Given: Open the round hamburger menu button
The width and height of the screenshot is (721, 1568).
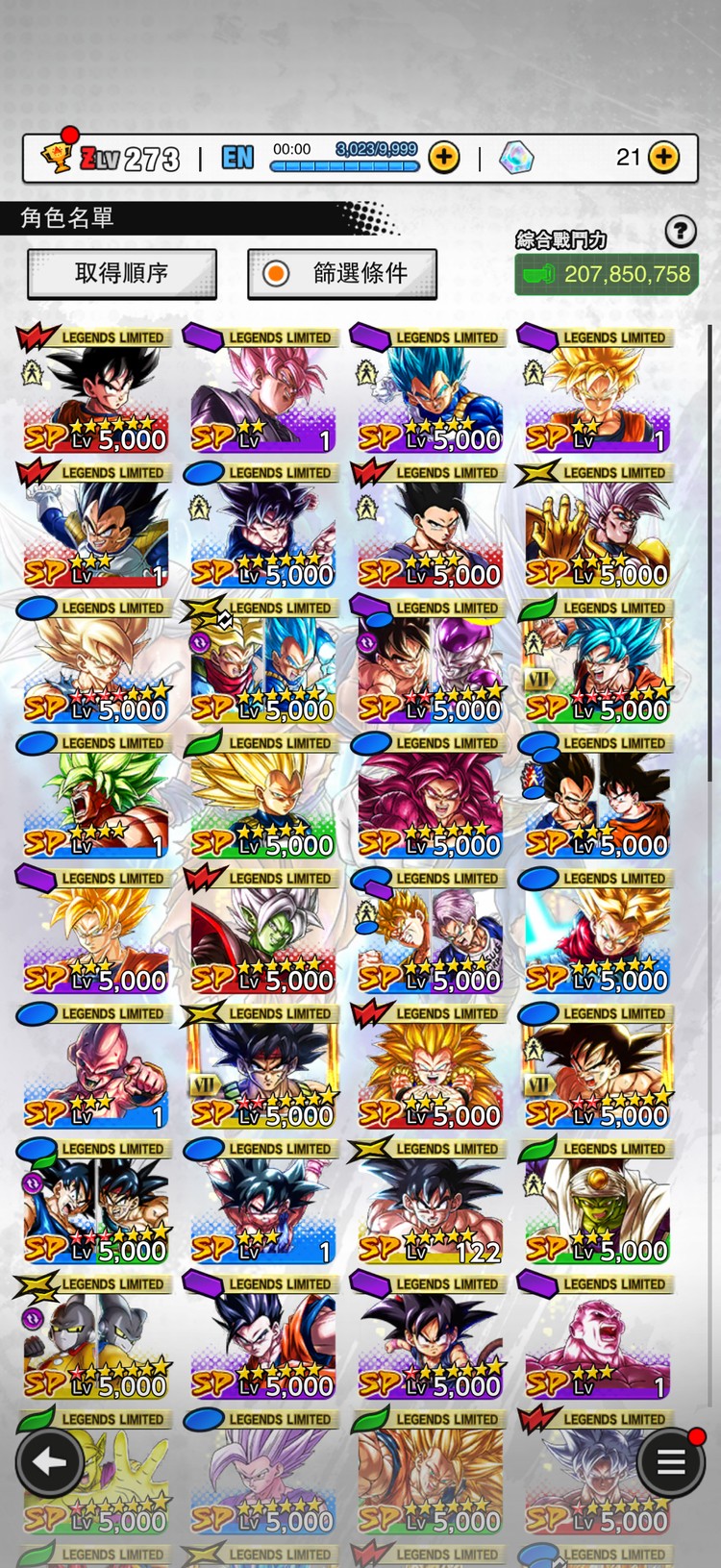Looking at the screenshot, I should [x=671, y=1462].
